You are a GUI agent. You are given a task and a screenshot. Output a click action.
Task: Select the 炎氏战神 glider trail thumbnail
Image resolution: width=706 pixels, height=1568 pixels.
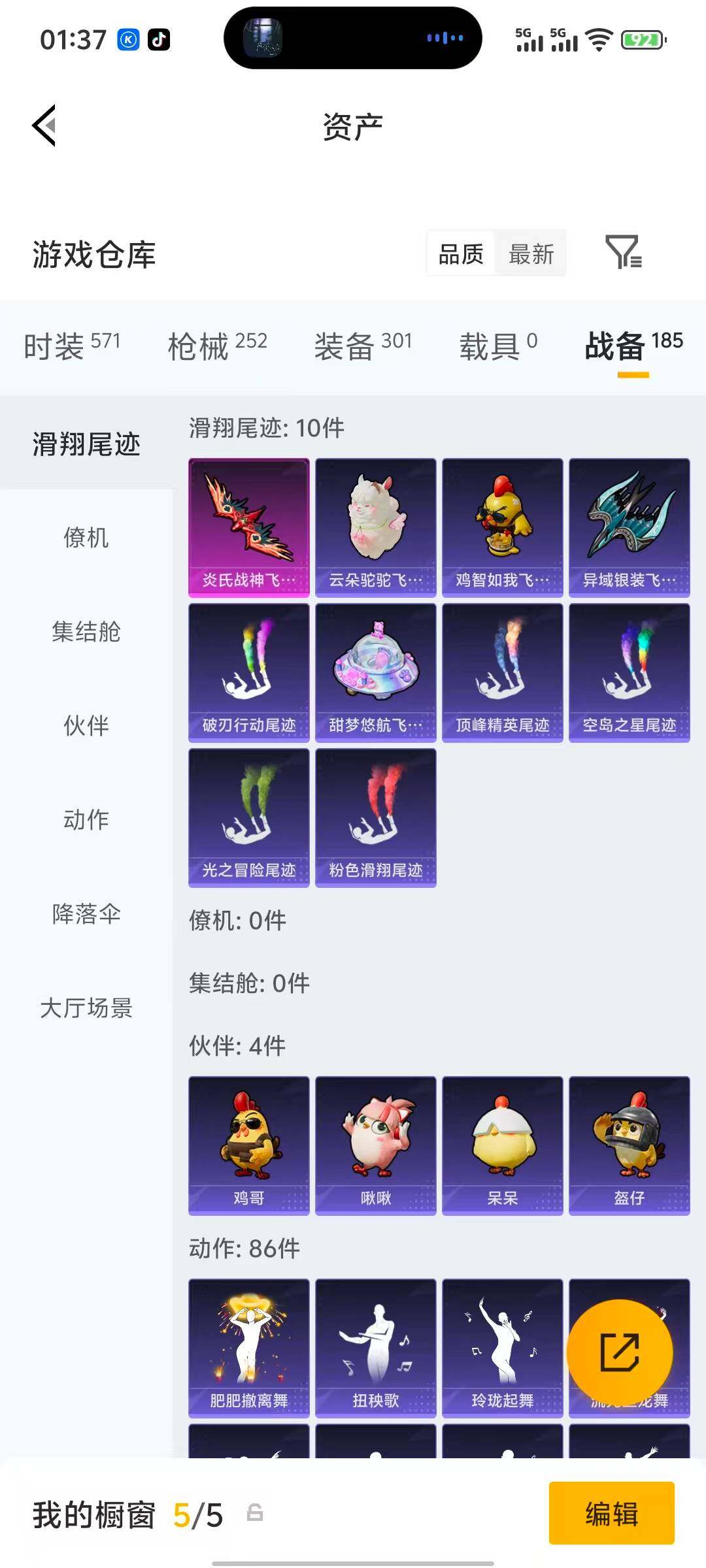click(x=248, y=527)
